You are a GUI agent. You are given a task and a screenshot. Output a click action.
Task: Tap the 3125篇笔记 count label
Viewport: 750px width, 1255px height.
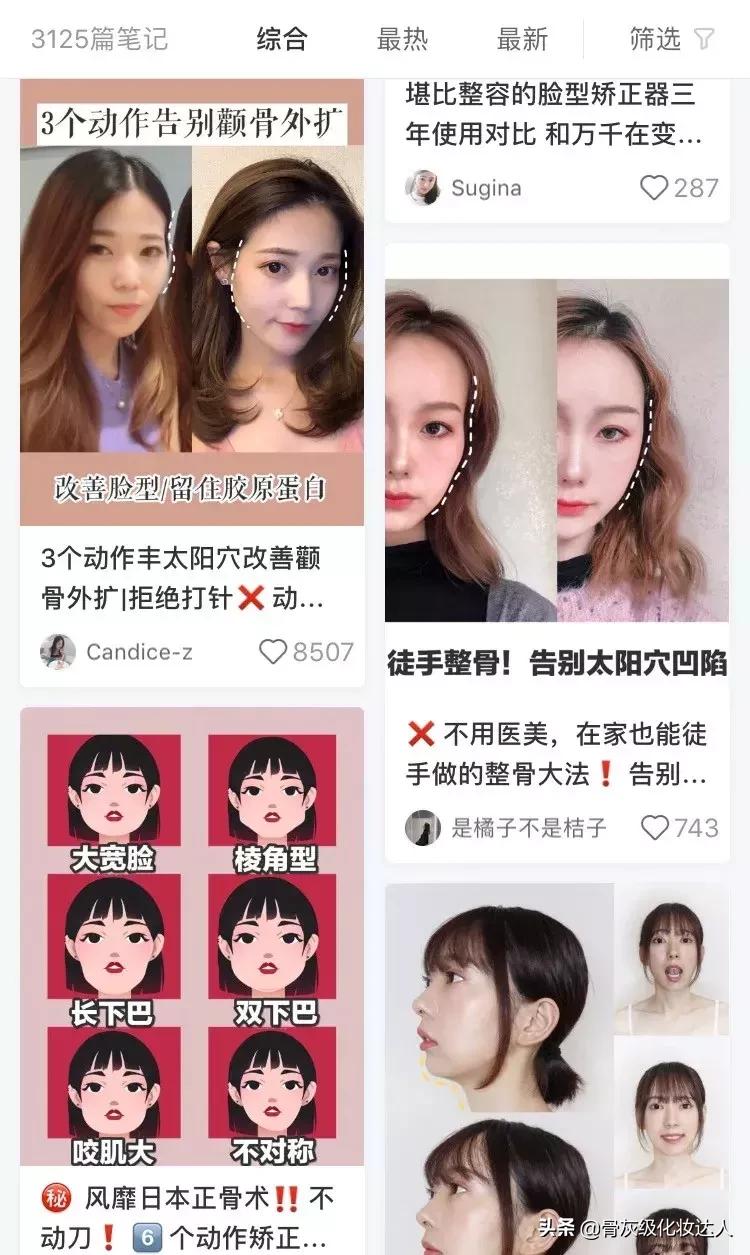(100, 39)
